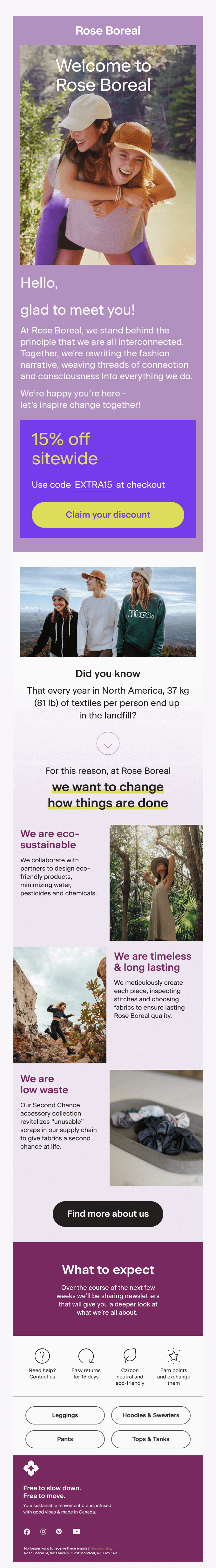Open the Easy returns for 15 days icon
This screenshot has width=216, height=1568.
(86, 1355)
